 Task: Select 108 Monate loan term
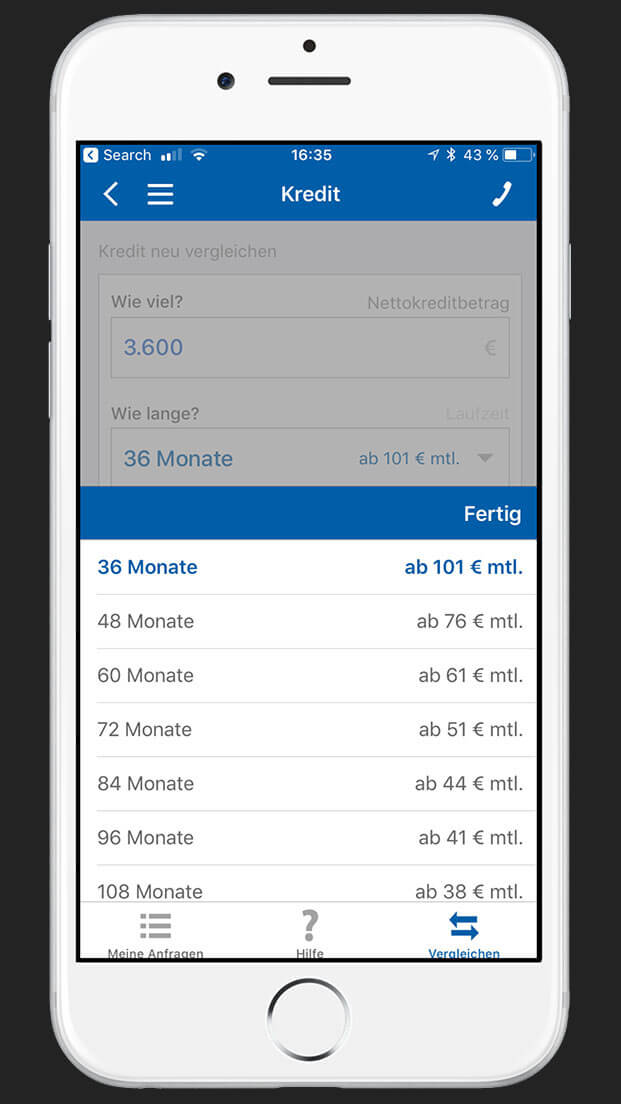(309, 888)
